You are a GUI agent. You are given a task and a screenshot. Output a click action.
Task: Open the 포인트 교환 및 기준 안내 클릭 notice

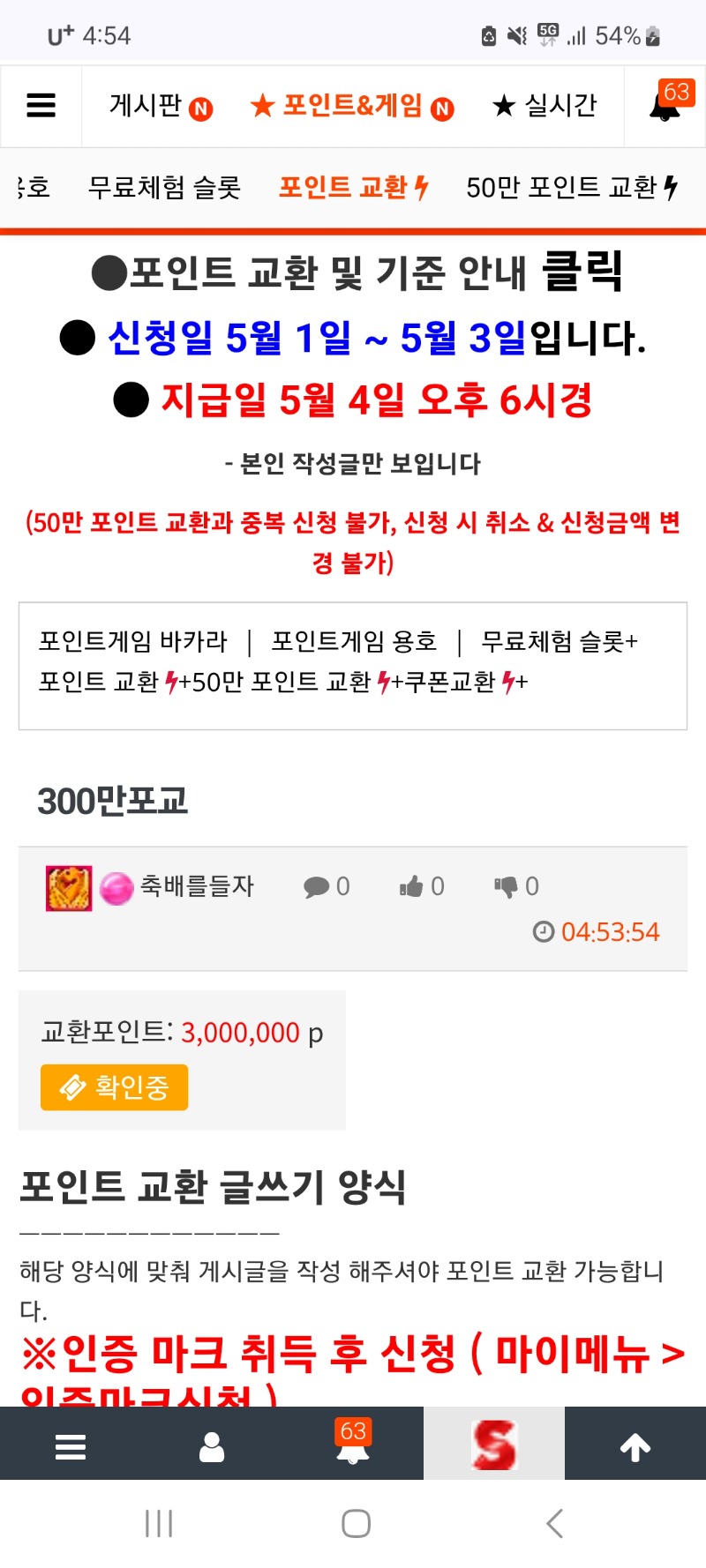pos(357,273)
